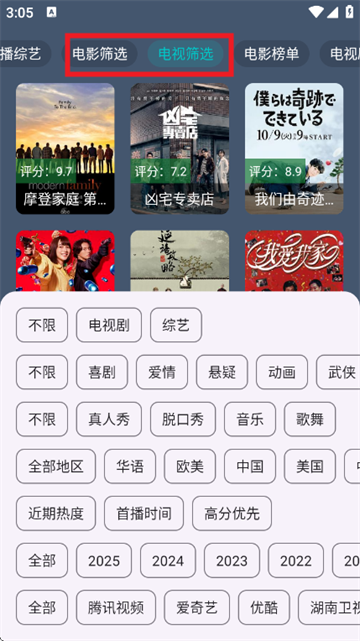This screenshot has width=360, height=641.
Task: Open the 摩登家庭 show card
Action: 65,148
